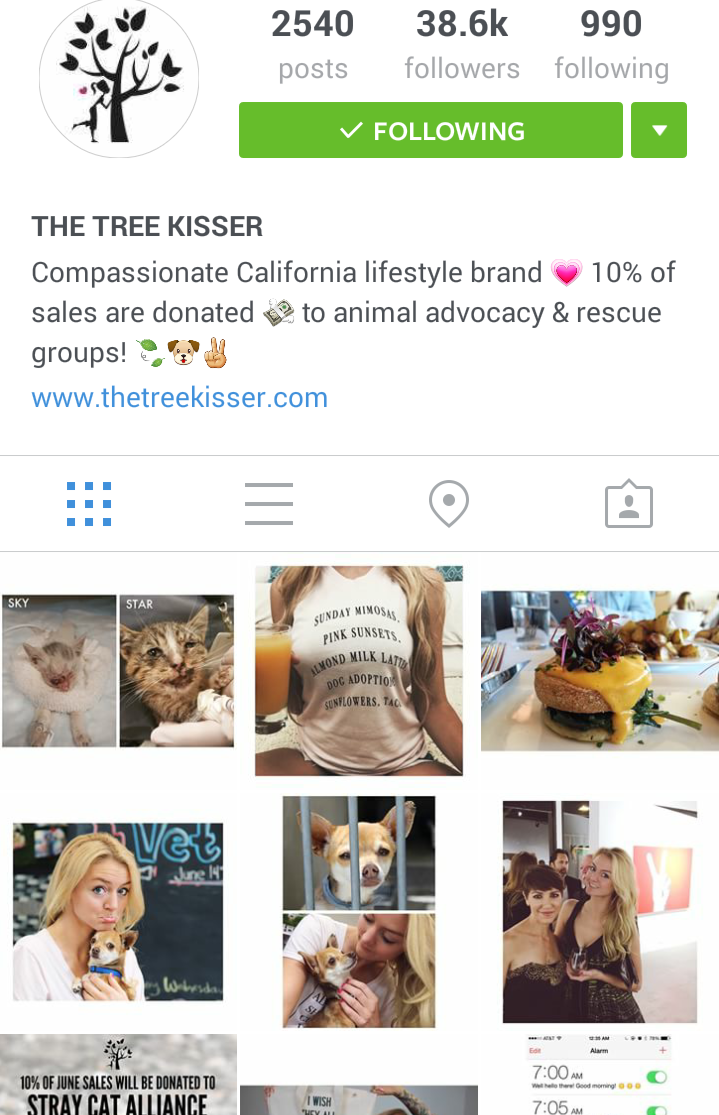The image size is (719, 1115).
Task: Open the photo map location tab
Action: [x=449, y=504]
